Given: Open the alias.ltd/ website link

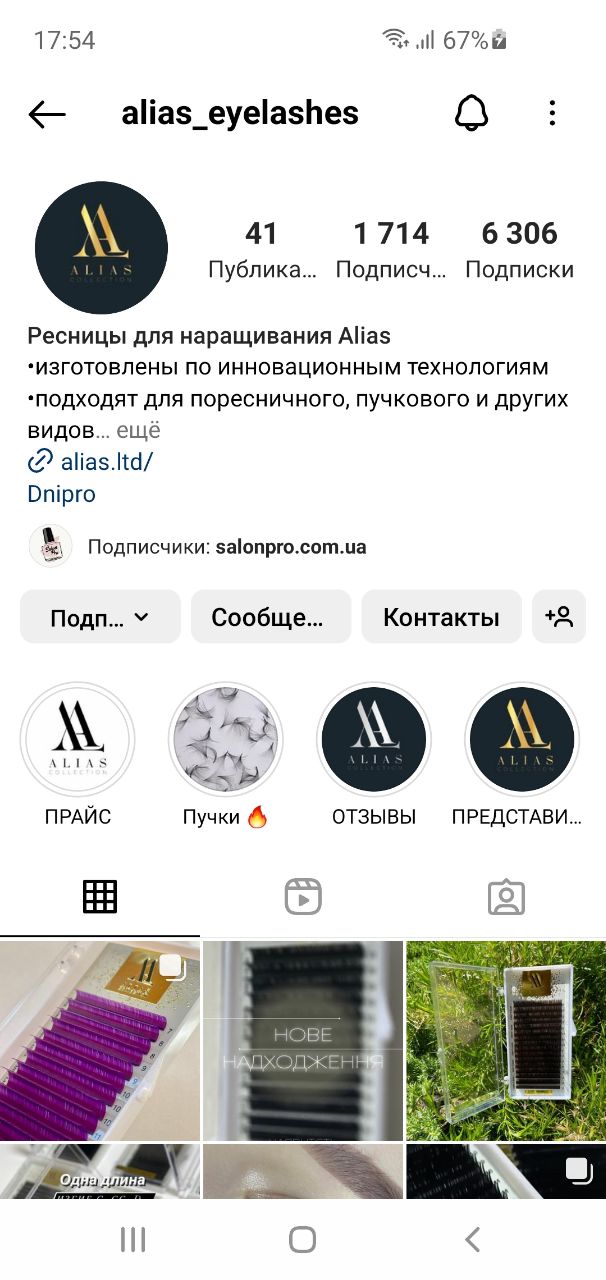Looking at the screenshot, I should tap(91, 461).
